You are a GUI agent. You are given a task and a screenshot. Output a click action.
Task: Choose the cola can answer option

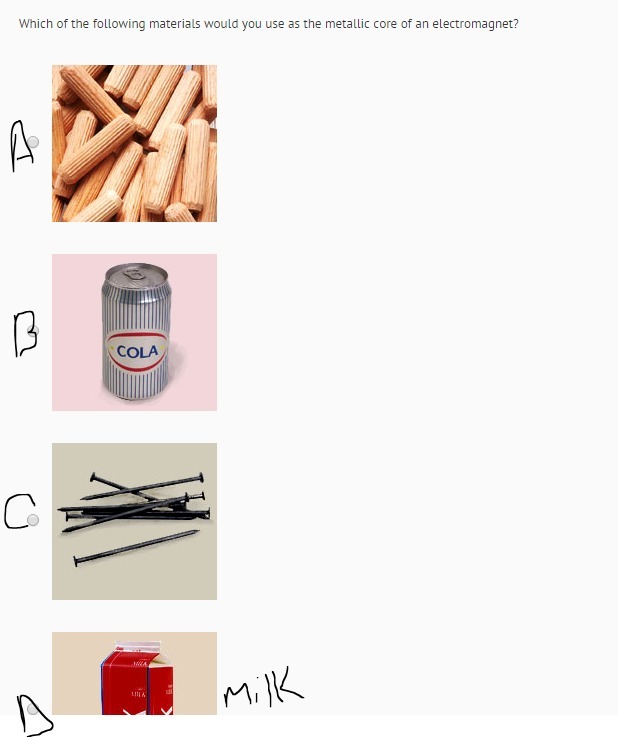(x=33, y=331)
